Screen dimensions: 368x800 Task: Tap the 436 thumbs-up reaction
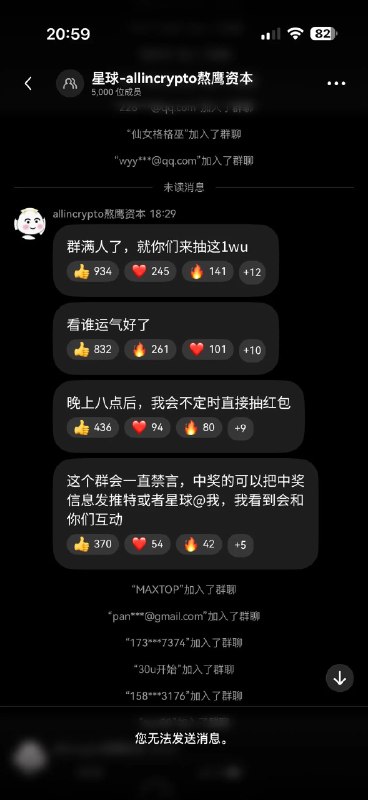tap(92, 428)
